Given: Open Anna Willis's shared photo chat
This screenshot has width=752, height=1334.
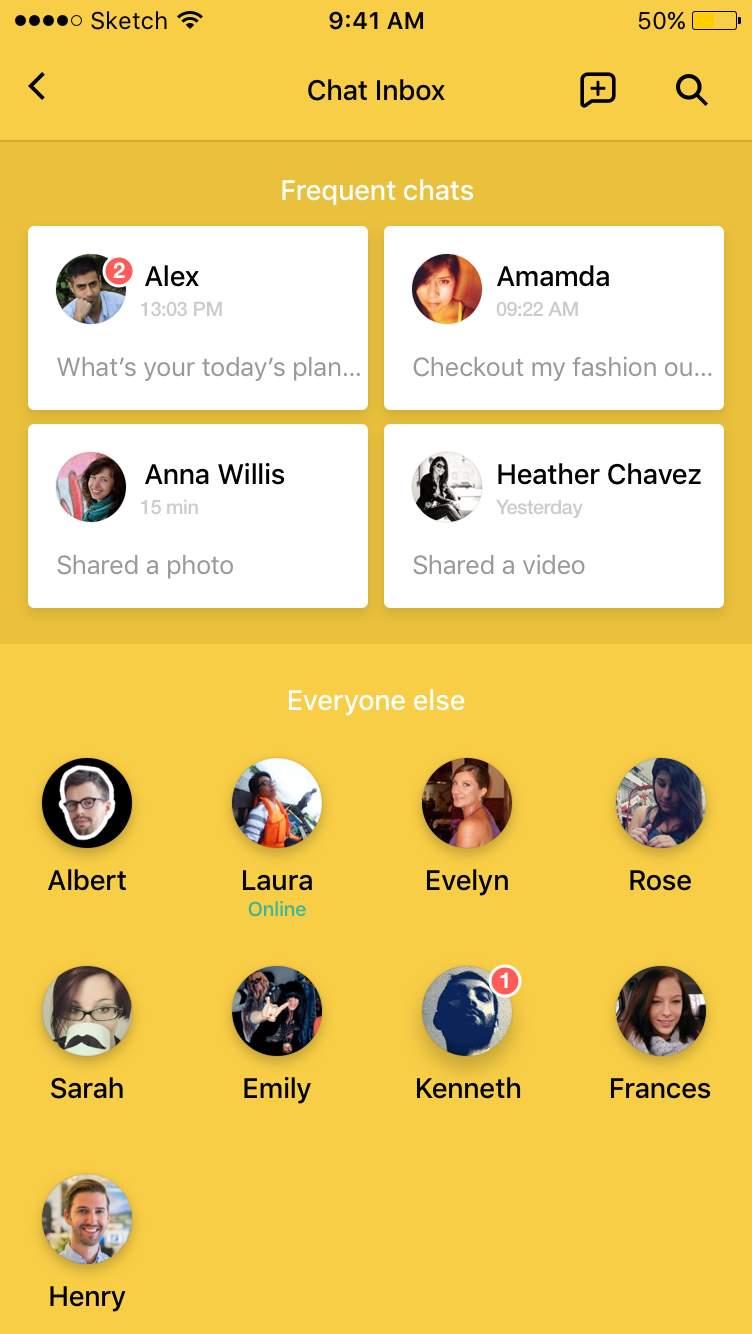Looking at the screenshot, I should [x=198, y=516].
